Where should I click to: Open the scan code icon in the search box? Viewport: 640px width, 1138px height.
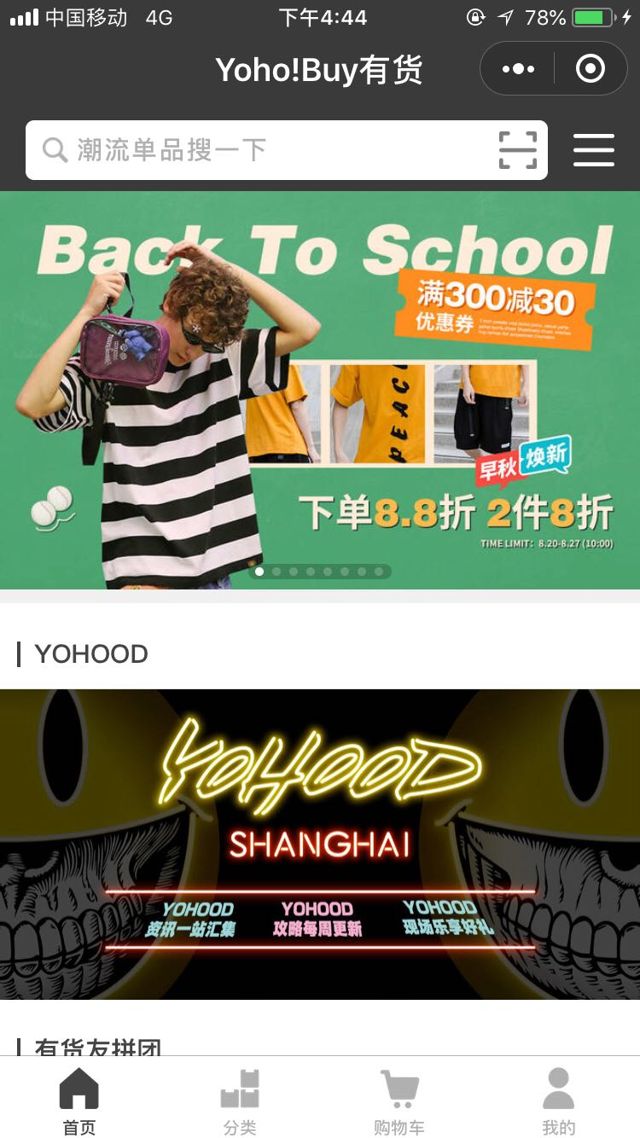tap(517, 150)
